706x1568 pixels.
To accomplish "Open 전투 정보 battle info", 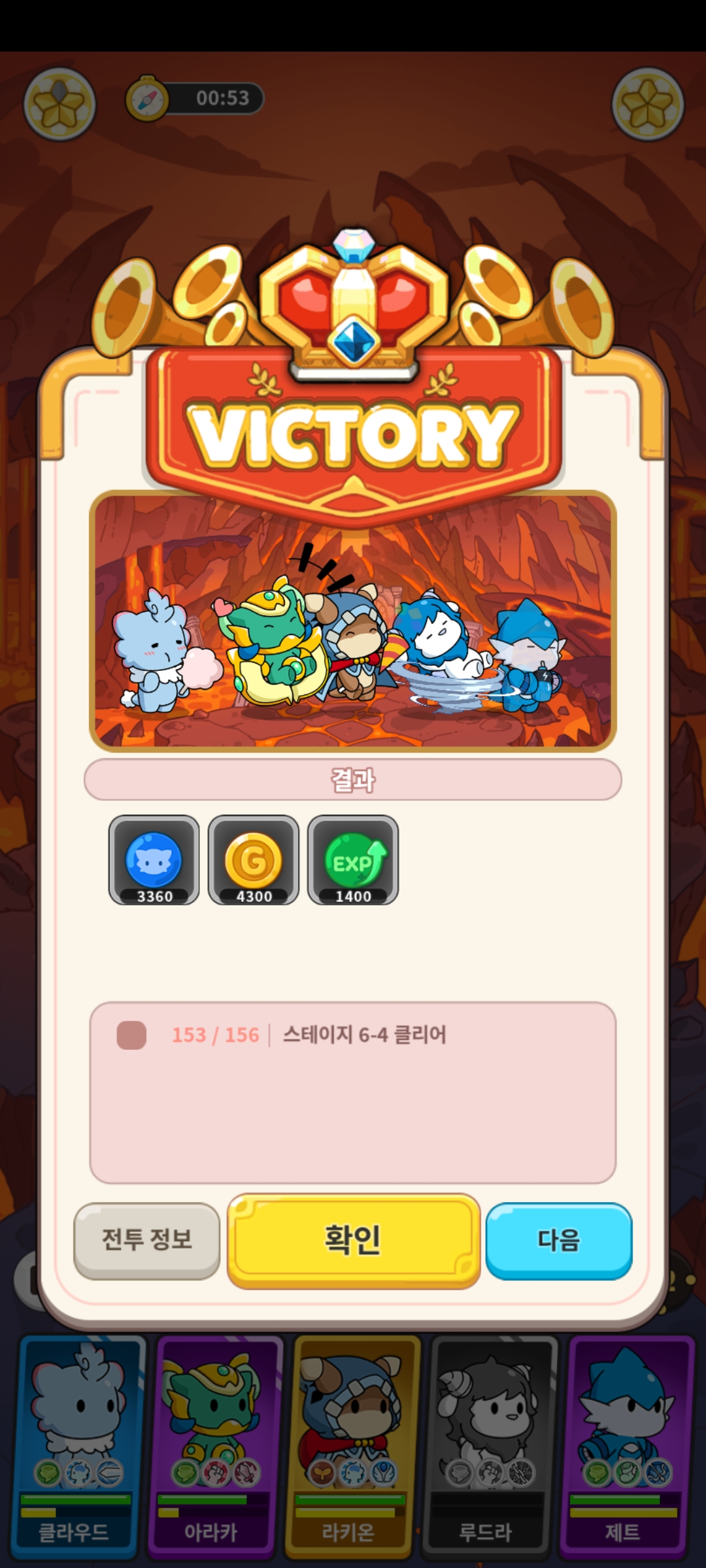I will point(146,1239).
